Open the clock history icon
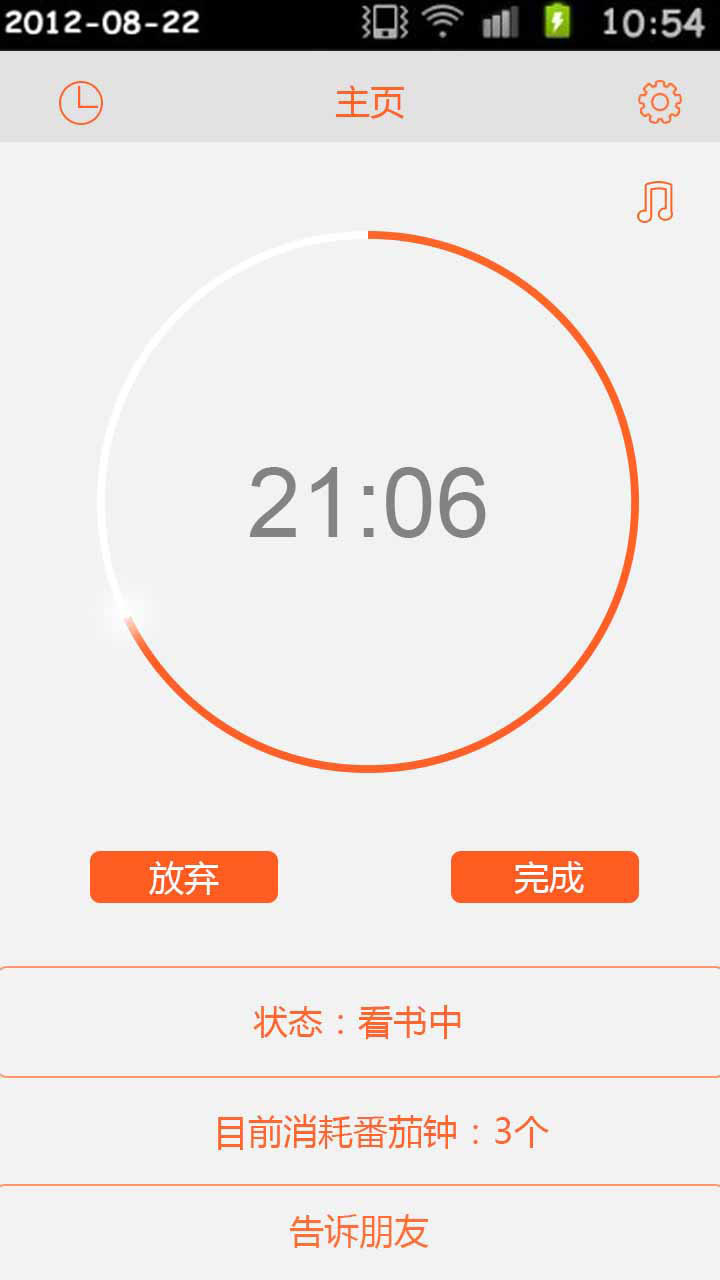Image resolution: width=720 pixels, height=1280 pixels. click(81, 102)
